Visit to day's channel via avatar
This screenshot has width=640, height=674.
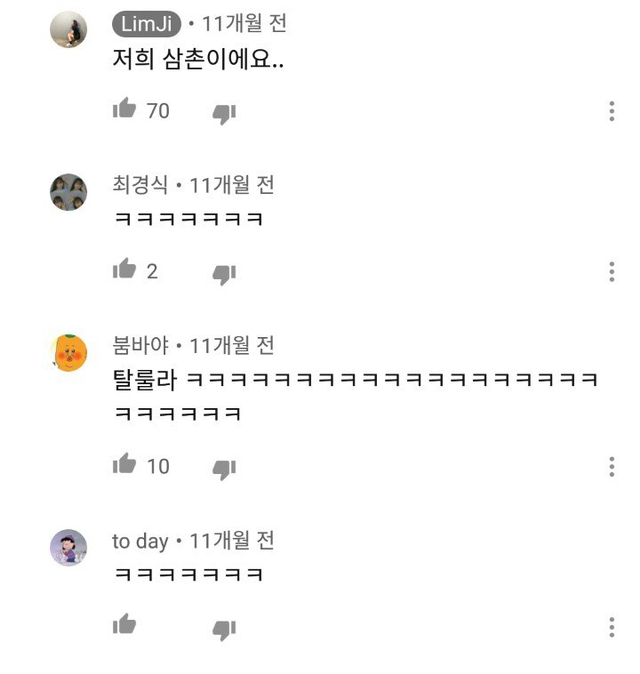coord(68,547)
